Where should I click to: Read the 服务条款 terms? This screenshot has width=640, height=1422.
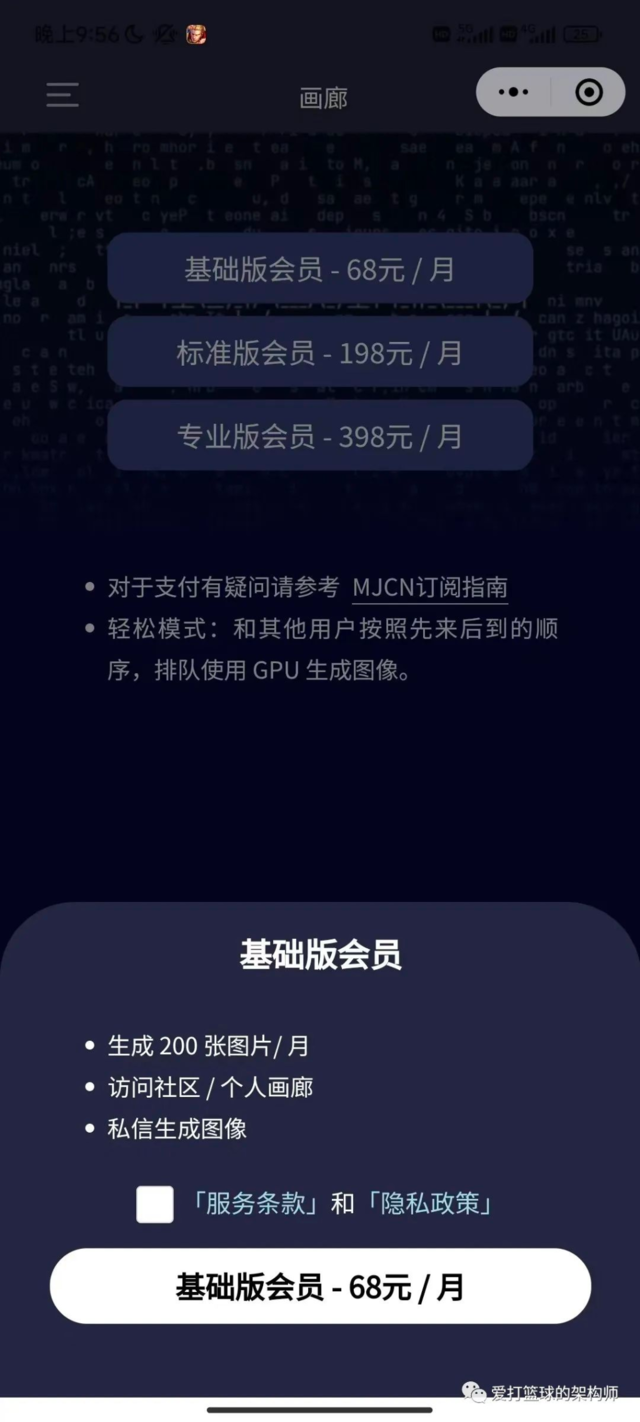click(256, 1203)
